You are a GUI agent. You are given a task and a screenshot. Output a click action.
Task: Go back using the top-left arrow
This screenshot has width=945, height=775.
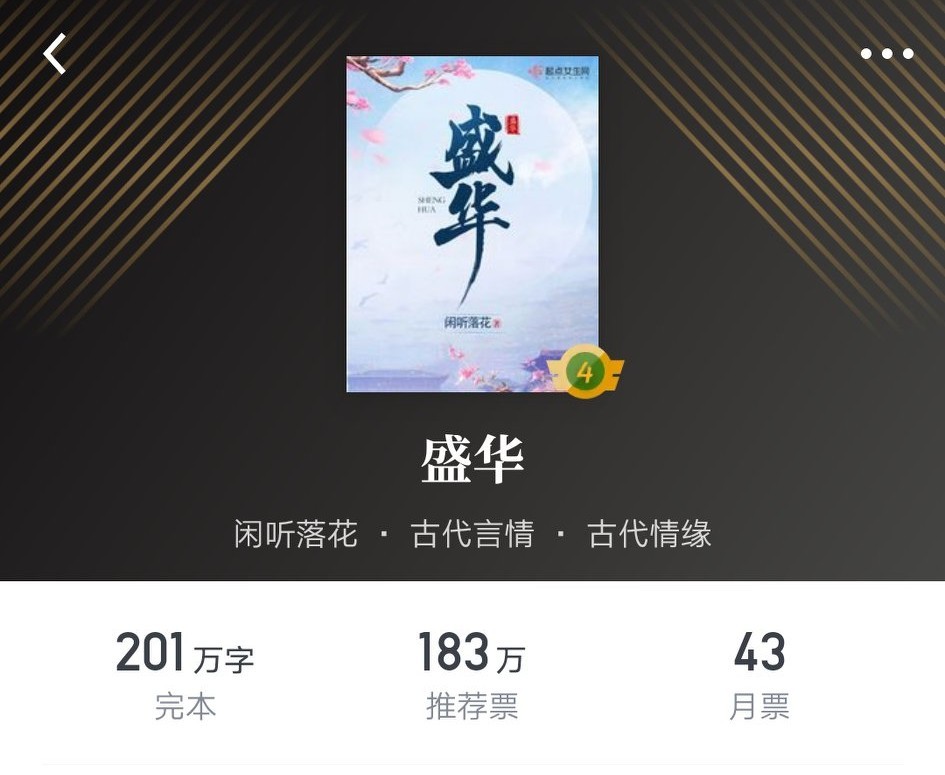(55, 54)
